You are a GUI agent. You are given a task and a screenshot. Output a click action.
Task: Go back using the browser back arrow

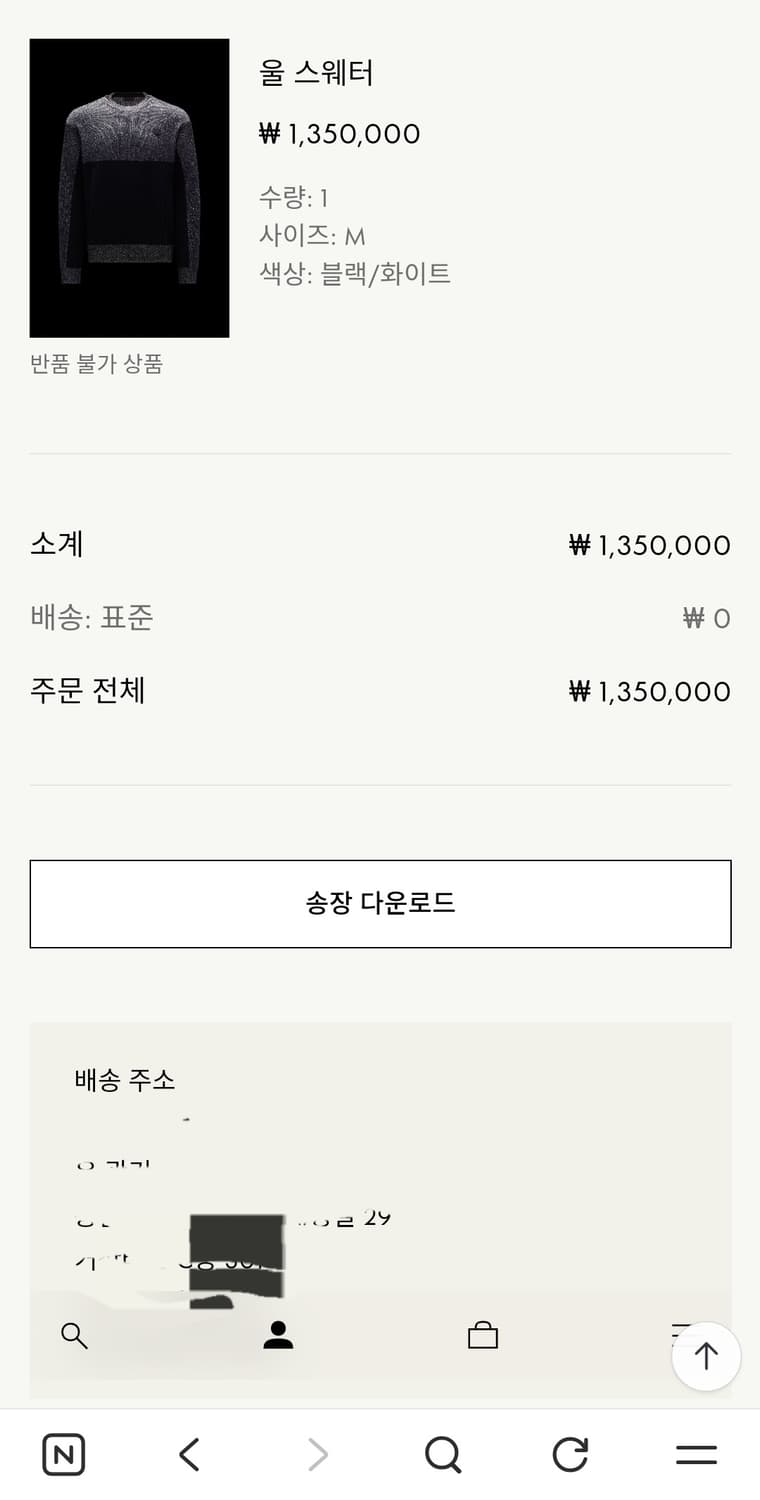click(x=189, y=1454)
